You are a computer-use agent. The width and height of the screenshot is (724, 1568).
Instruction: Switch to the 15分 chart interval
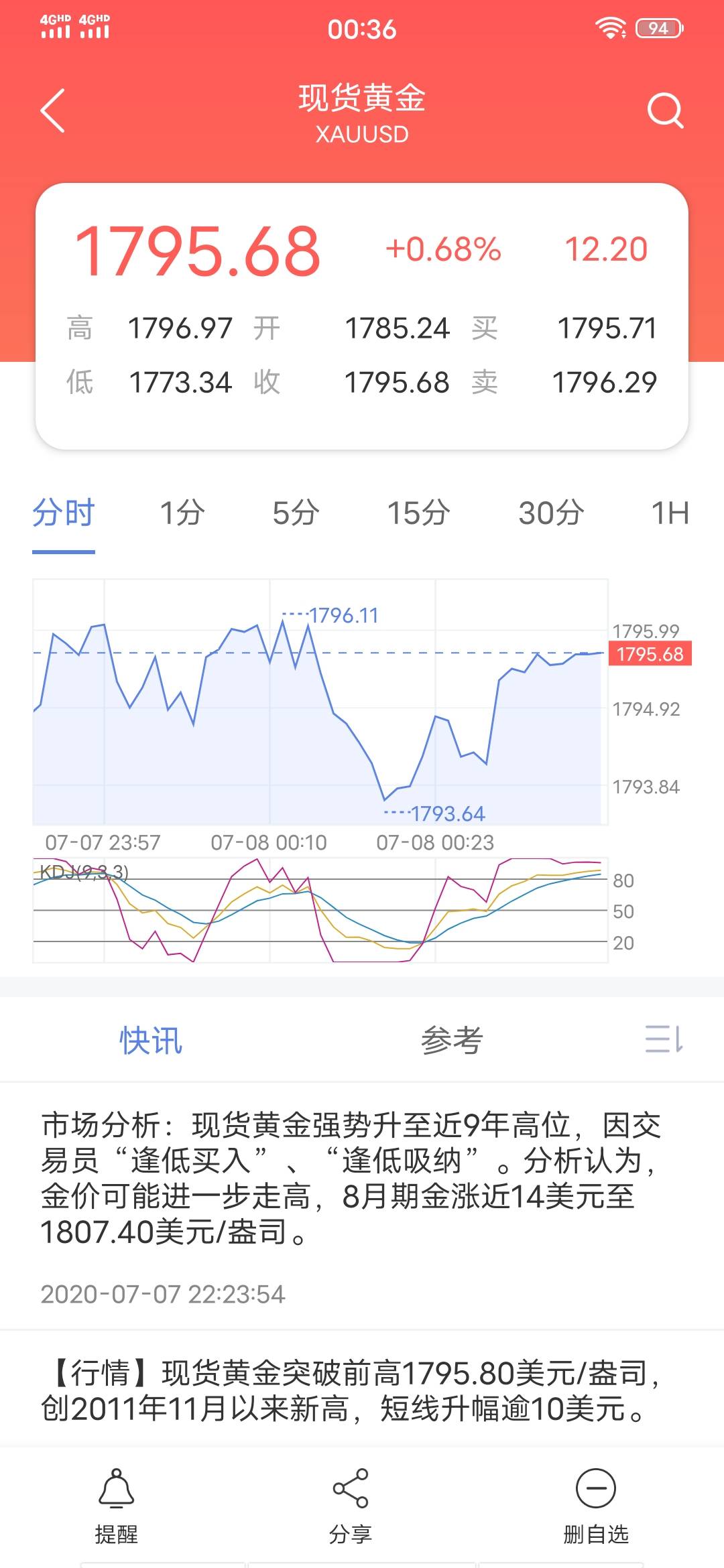point(418,513)
